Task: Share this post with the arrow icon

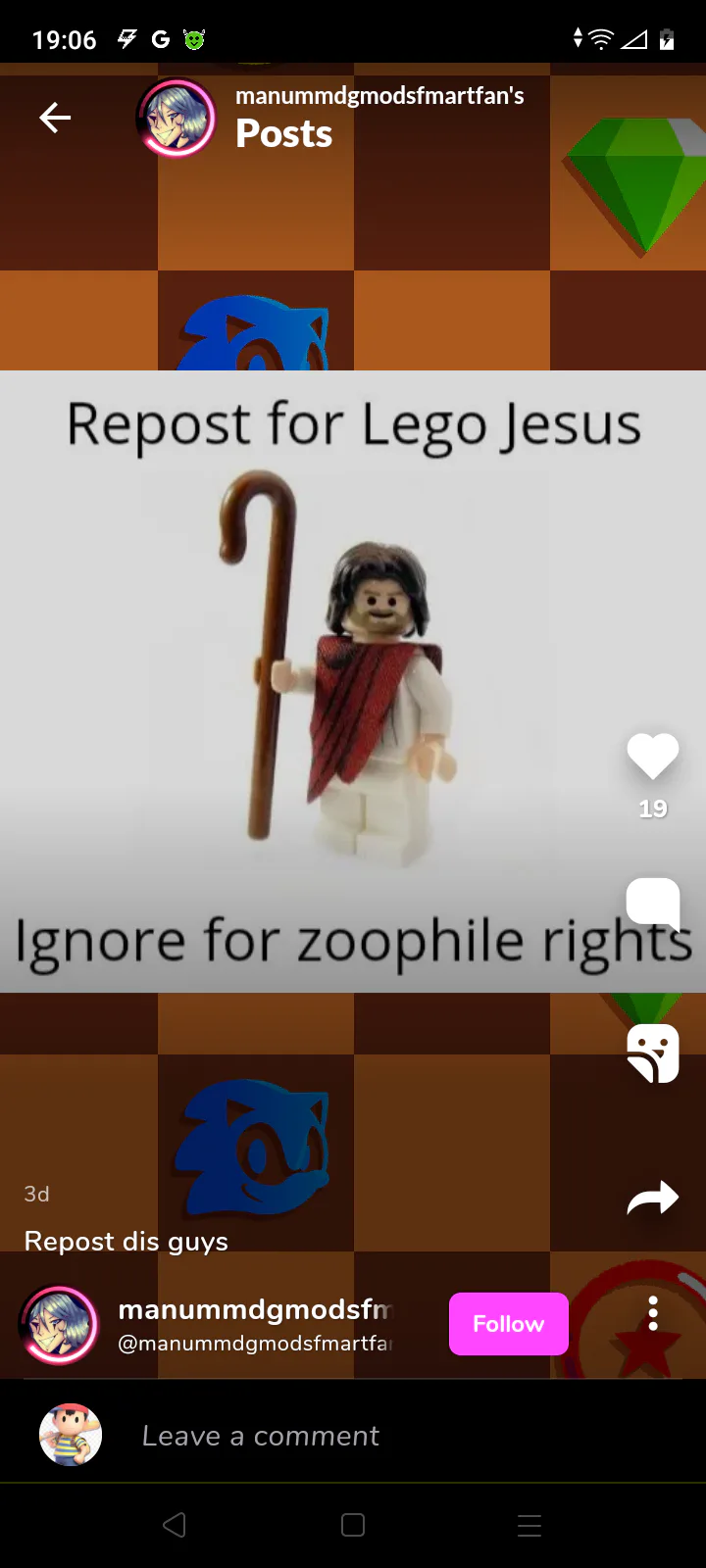Action: (653, 1198)
